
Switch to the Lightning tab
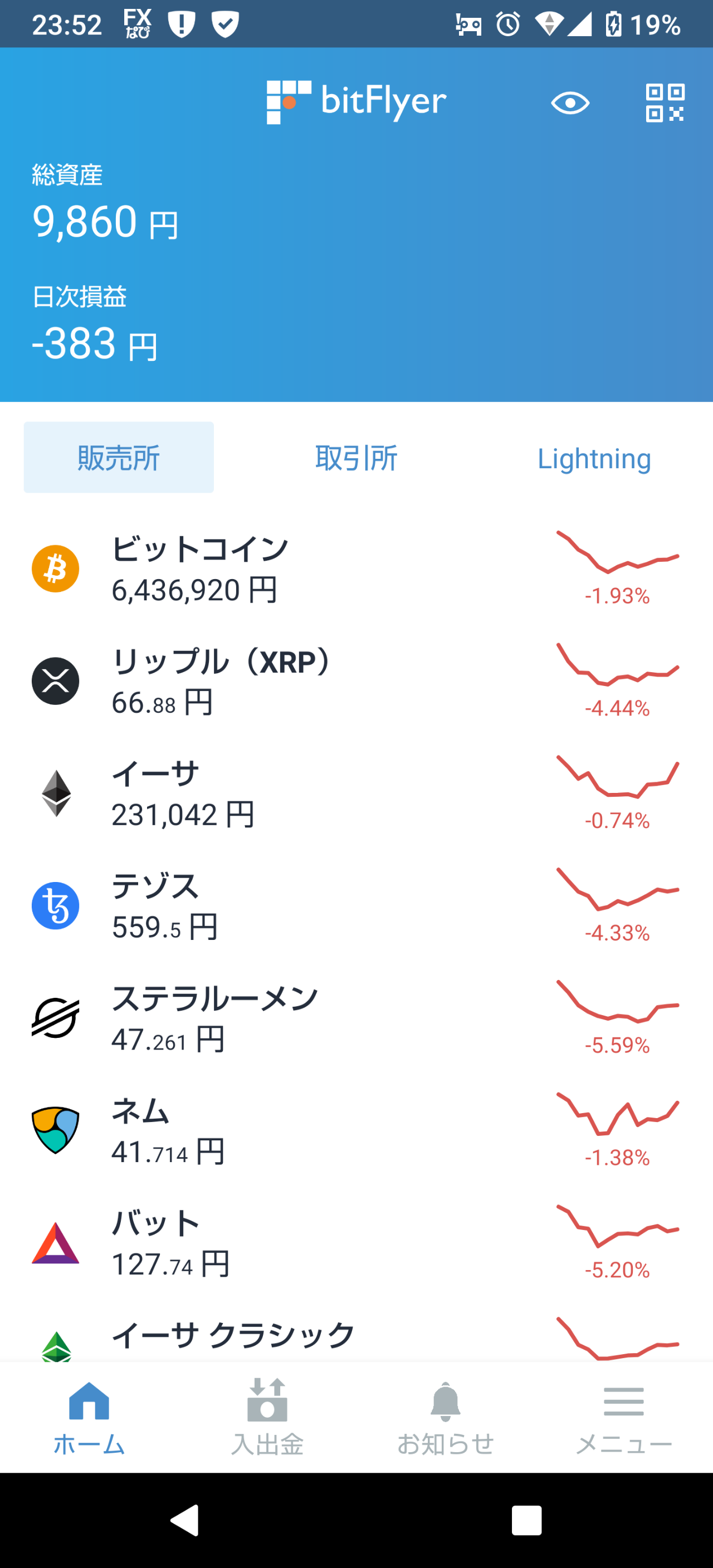pyautogui.click(x=594, y=458)
